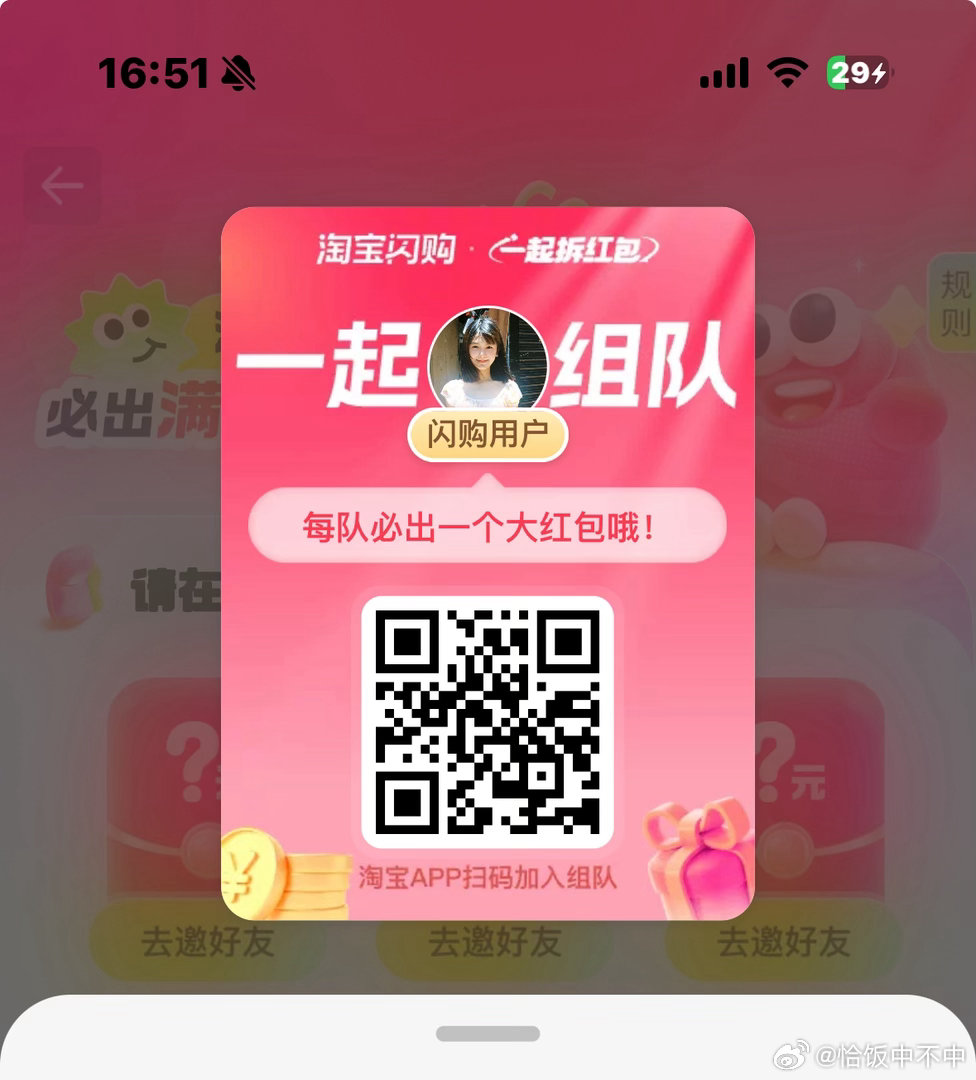Viewport: 976px width, 1080px height.
Task: Open the 规则 rules button
Action: [x=954, y=302]
